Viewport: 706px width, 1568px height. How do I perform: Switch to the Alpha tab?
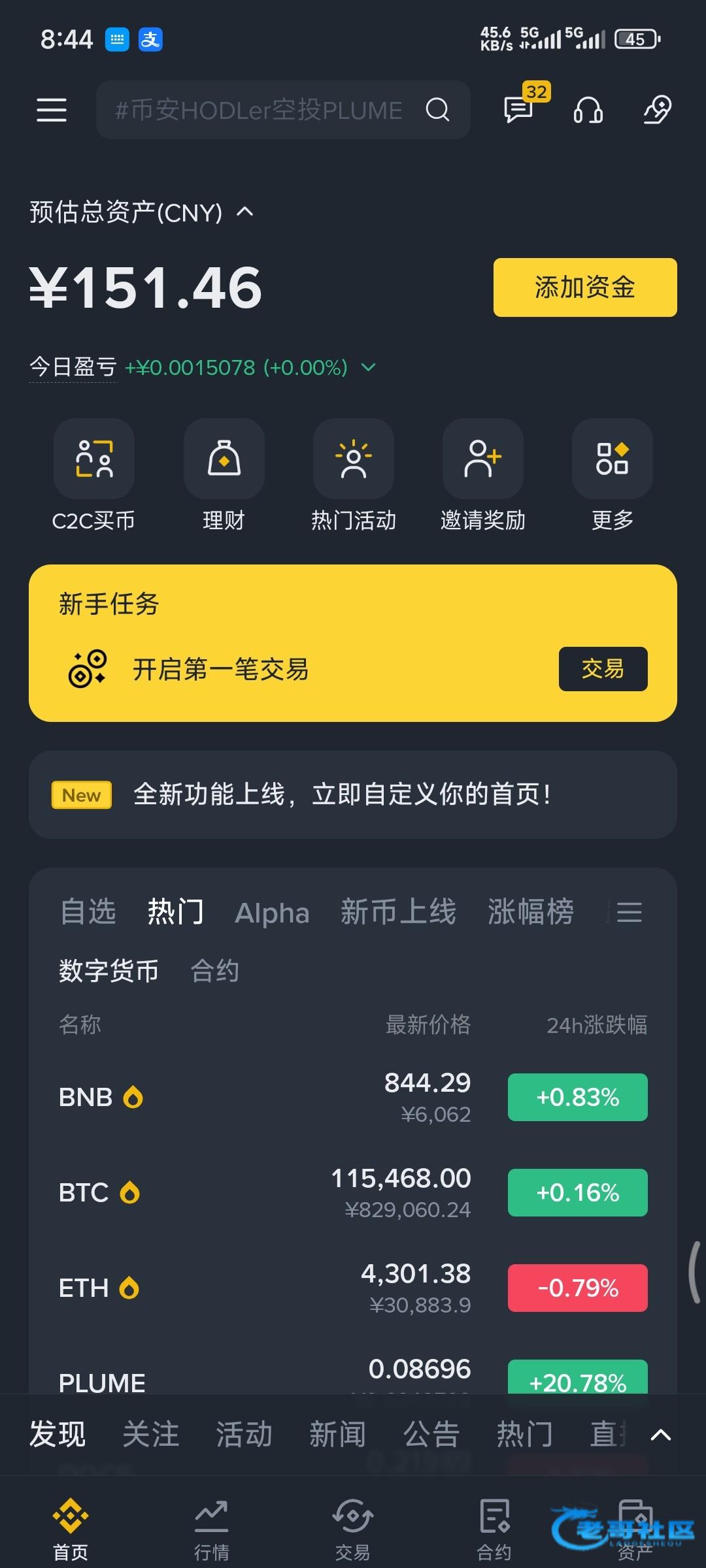click(x=272, y=913)
